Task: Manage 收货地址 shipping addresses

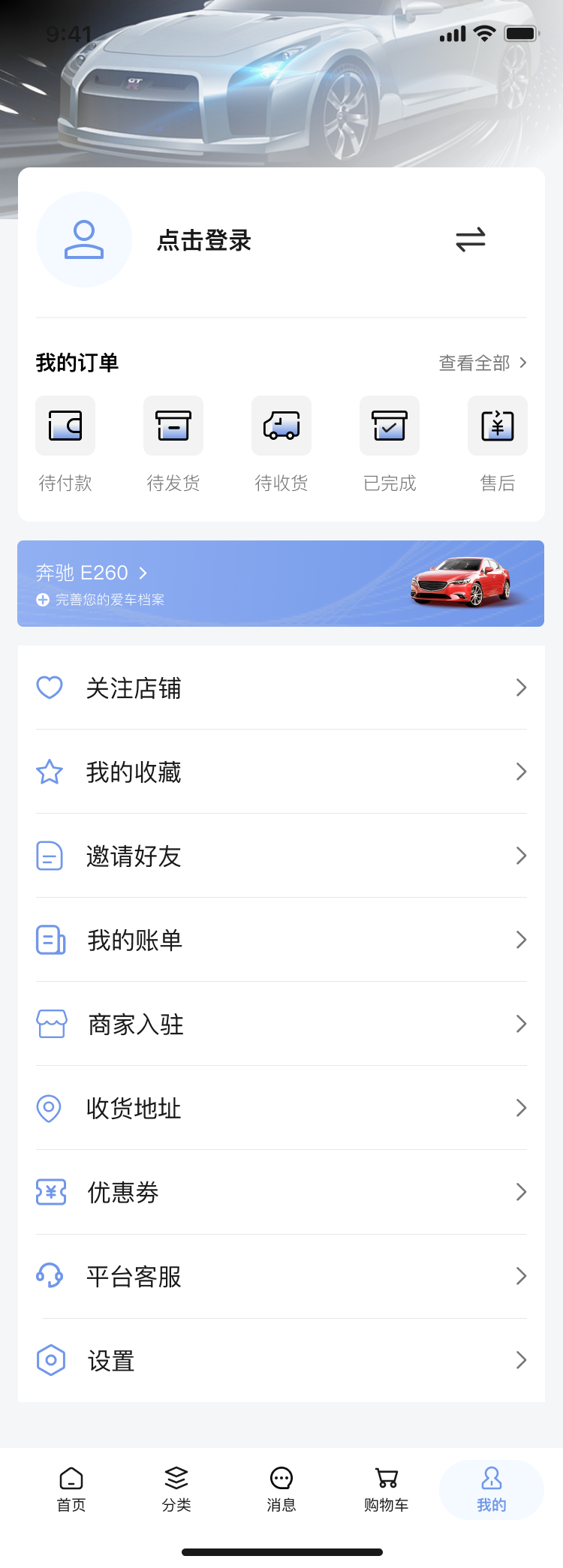Action: coord(281,1108)
